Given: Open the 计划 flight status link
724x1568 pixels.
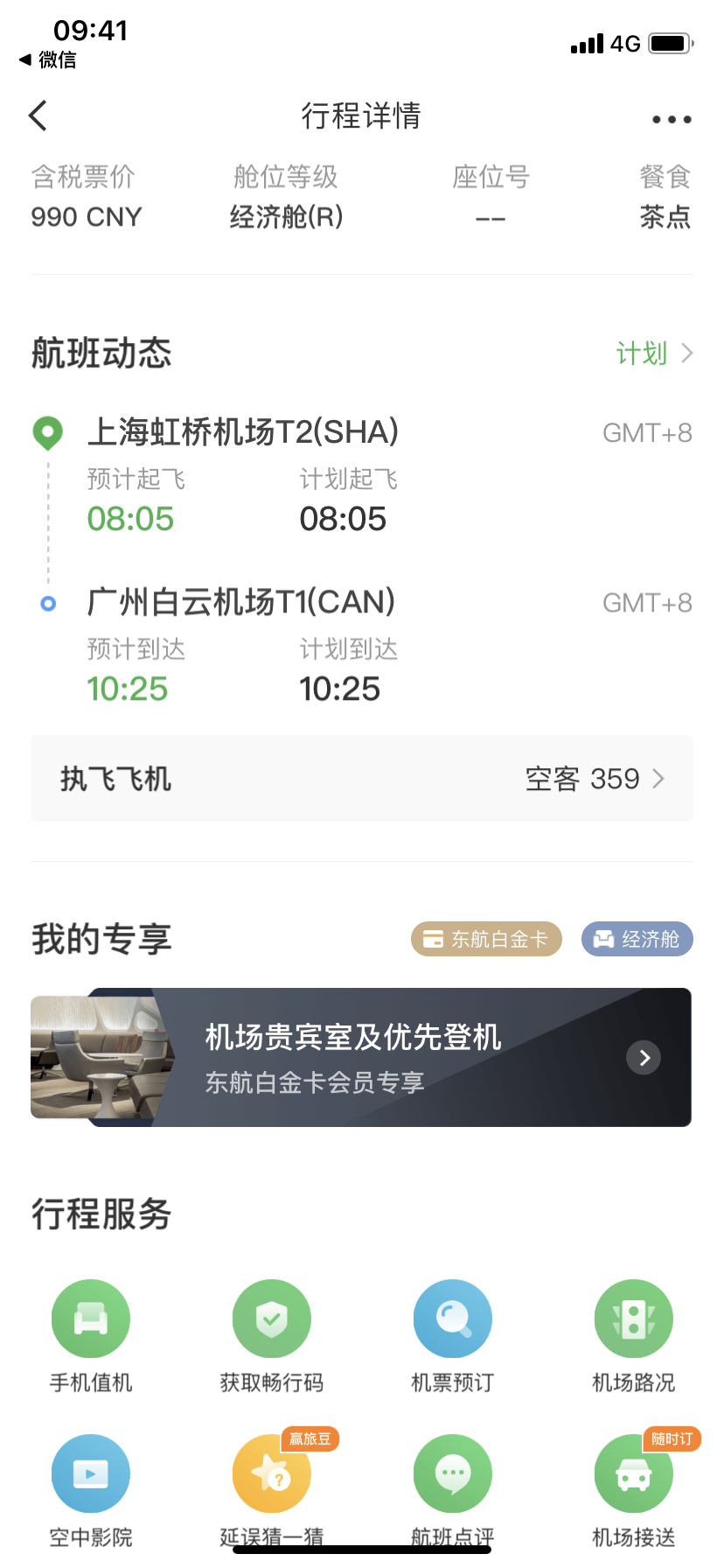Looking at the screenshot, I should click(653, 353).
